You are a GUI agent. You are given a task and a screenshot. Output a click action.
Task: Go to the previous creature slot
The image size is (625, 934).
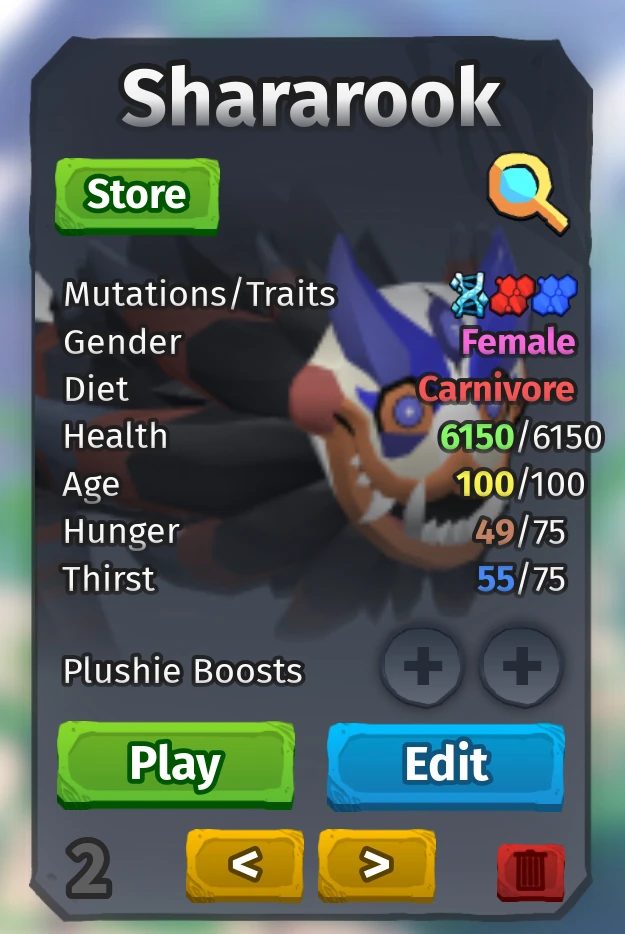pos(245,864)
